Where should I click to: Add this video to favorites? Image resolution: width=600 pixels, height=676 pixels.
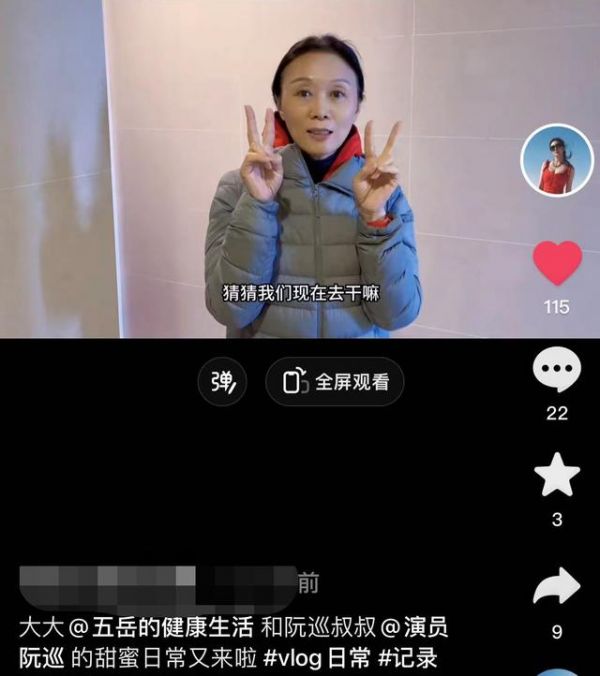(x=557, y=476)
